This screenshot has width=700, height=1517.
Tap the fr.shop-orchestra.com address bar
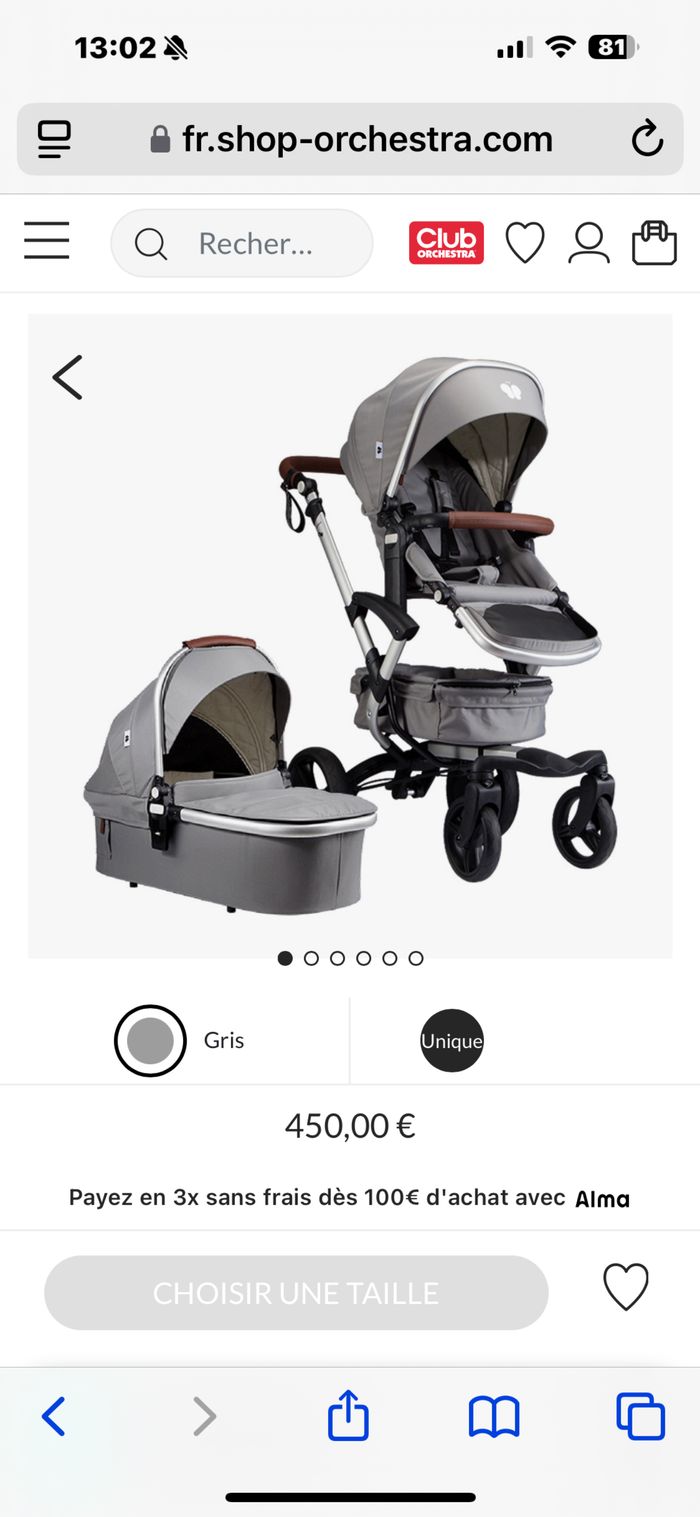(350, 139)
